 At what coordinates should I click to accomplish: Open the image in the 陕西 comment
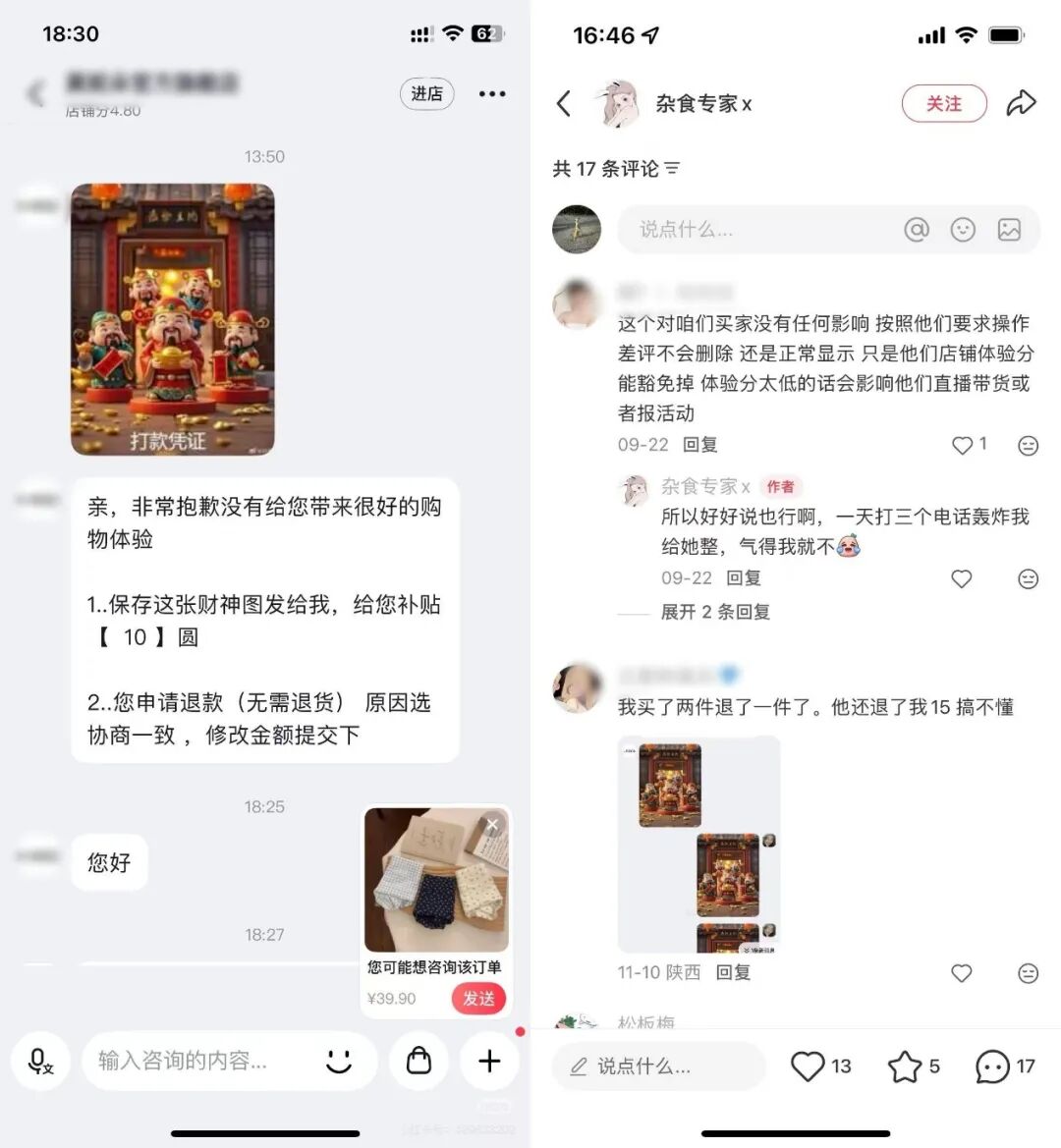tap(698, 845)
